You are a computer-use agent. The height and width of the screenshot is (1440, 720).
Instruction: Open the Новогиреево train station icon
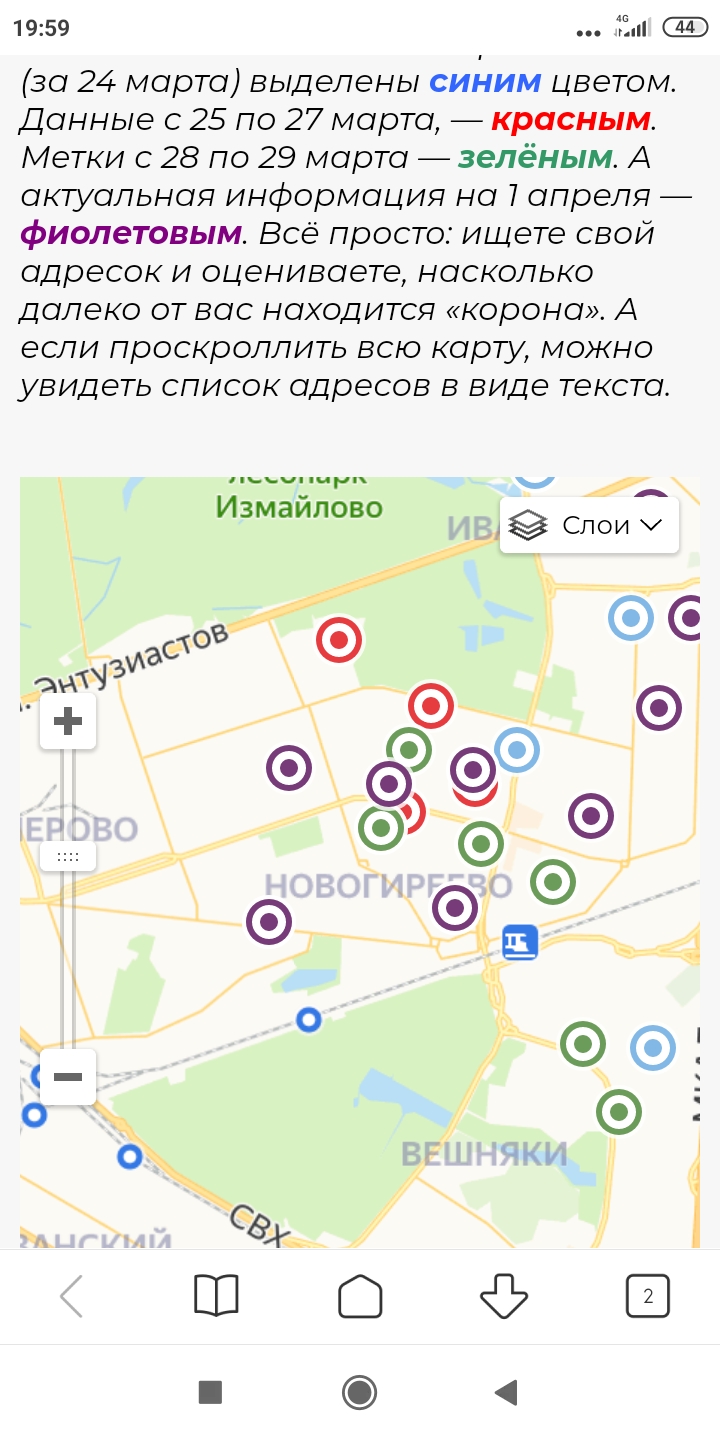point(520,941)
